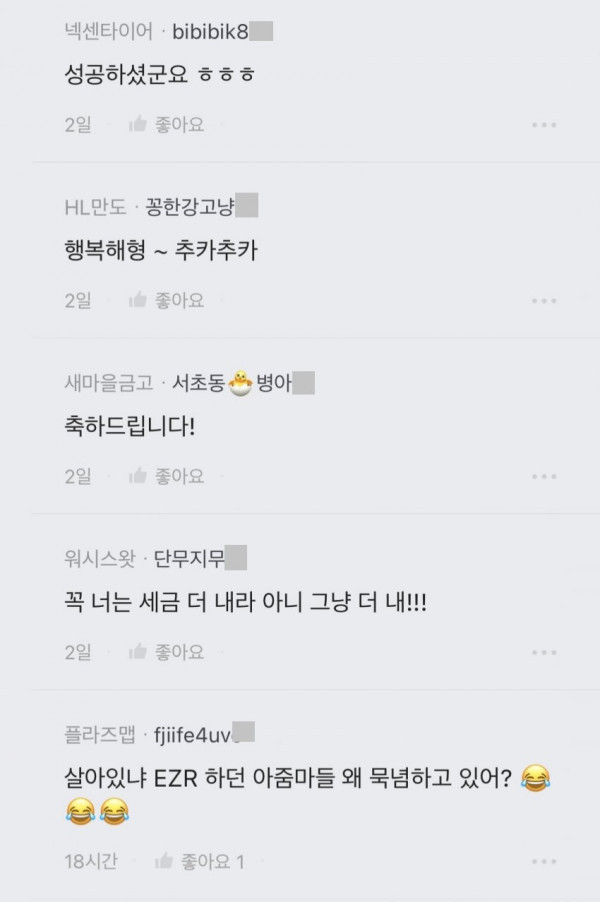The width and height of the screenshot is (600, 902).
Task: Open more options on '행복해형 ~ 추카추카' comment
Action: click(544, 300)
